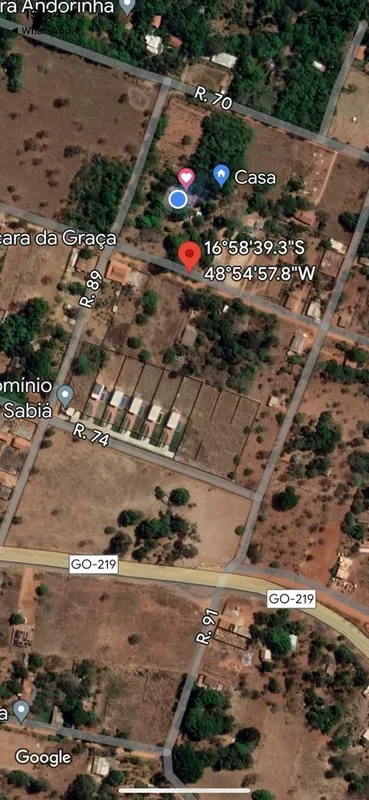Open the Andorinha place pin

(127, 7)
